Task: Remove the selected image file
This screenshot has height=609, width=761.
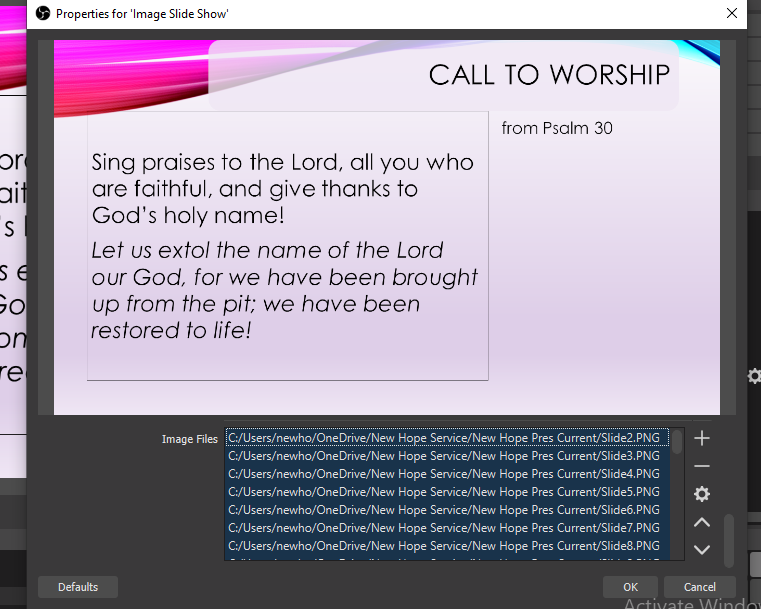Action: pos(702,466)
